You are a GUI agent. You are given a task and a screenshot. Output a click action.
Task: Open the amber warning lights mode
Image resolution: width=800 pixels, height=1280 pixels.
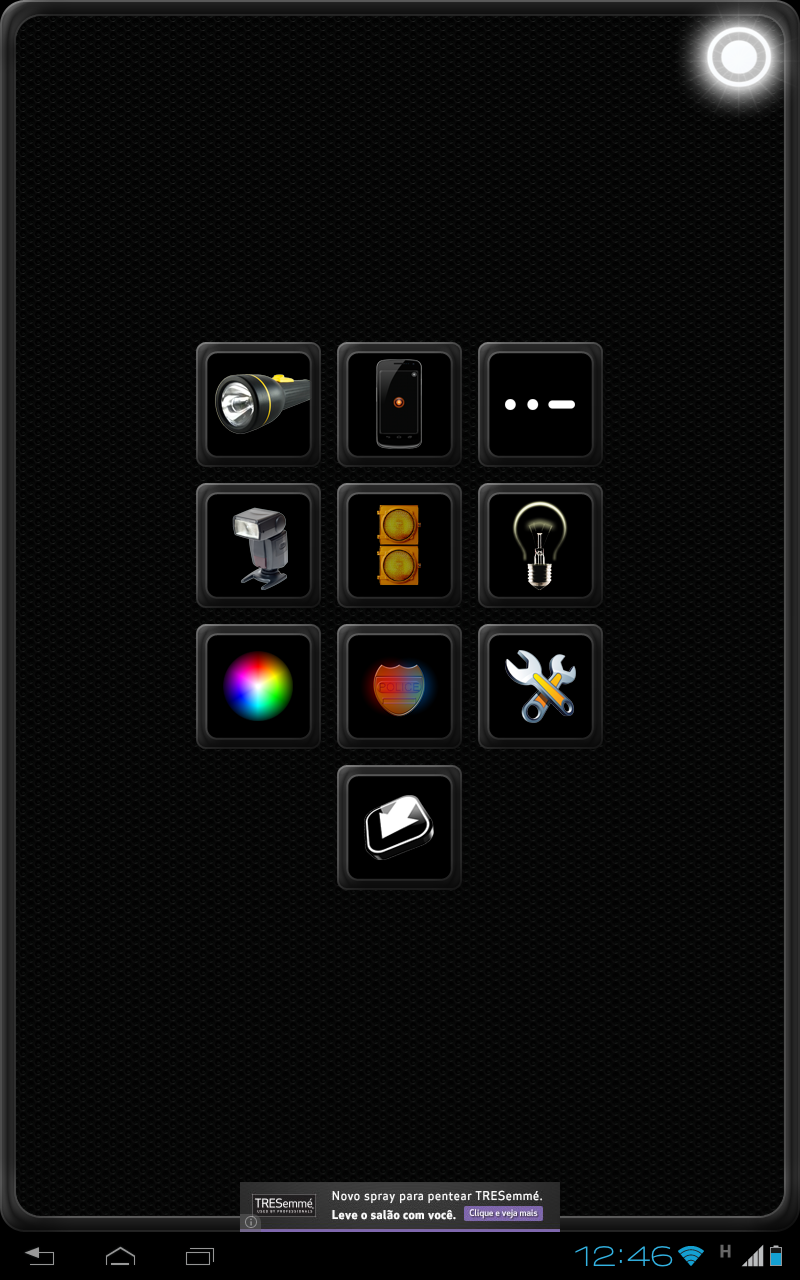pos(399,545)
